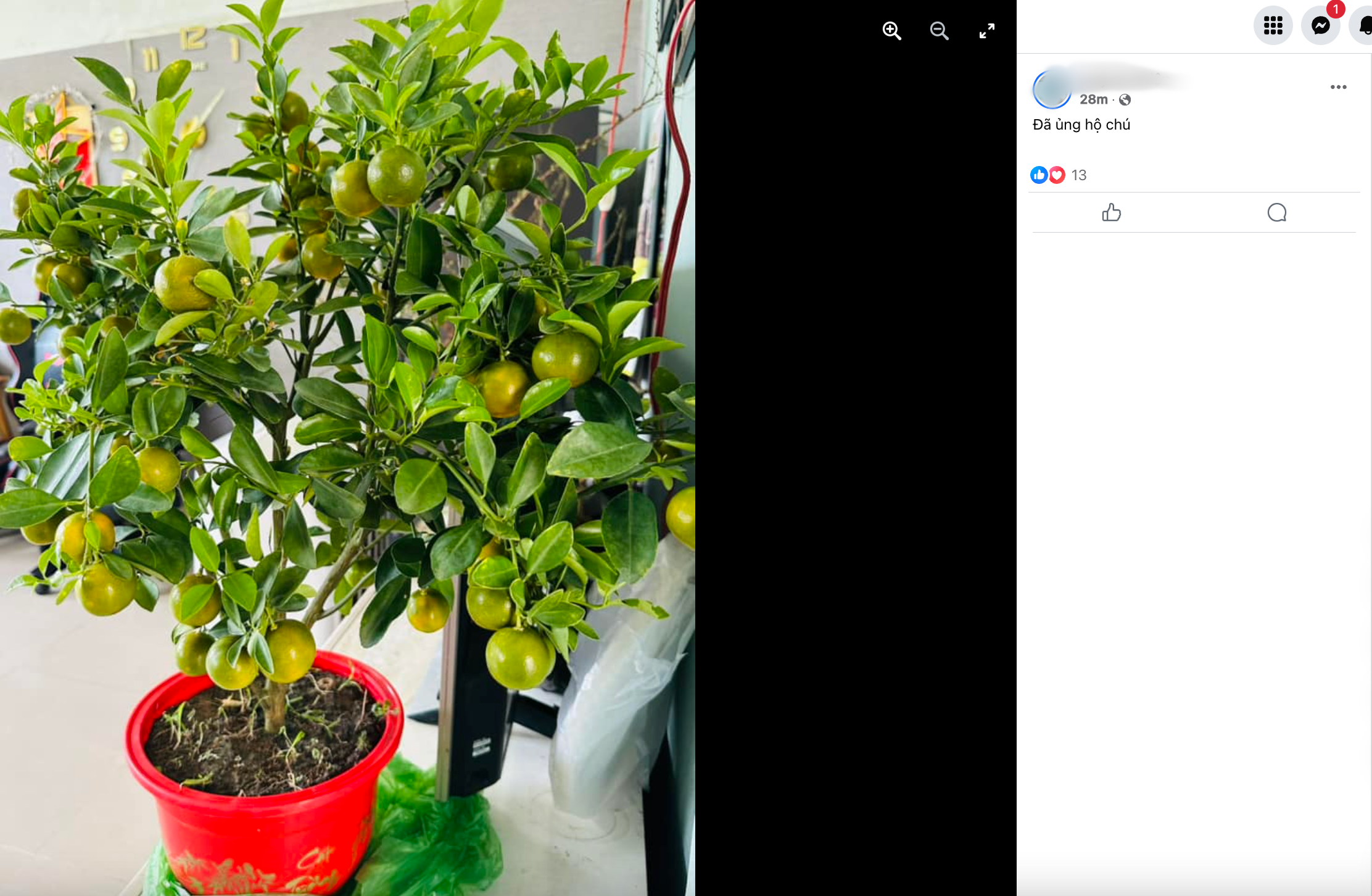Like this post

[x=1111, y=213]
